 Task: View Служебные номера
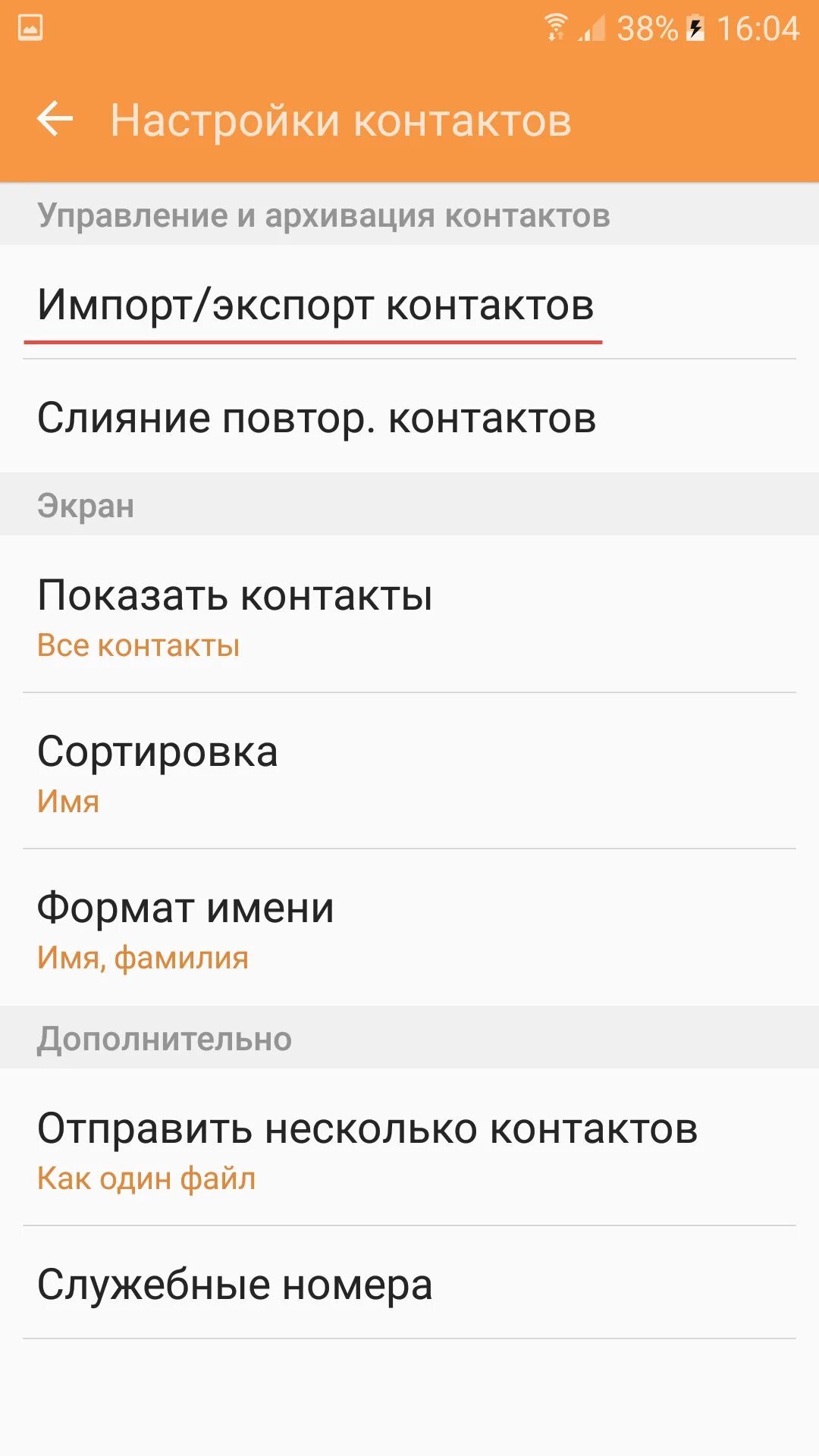point(409,1283)
